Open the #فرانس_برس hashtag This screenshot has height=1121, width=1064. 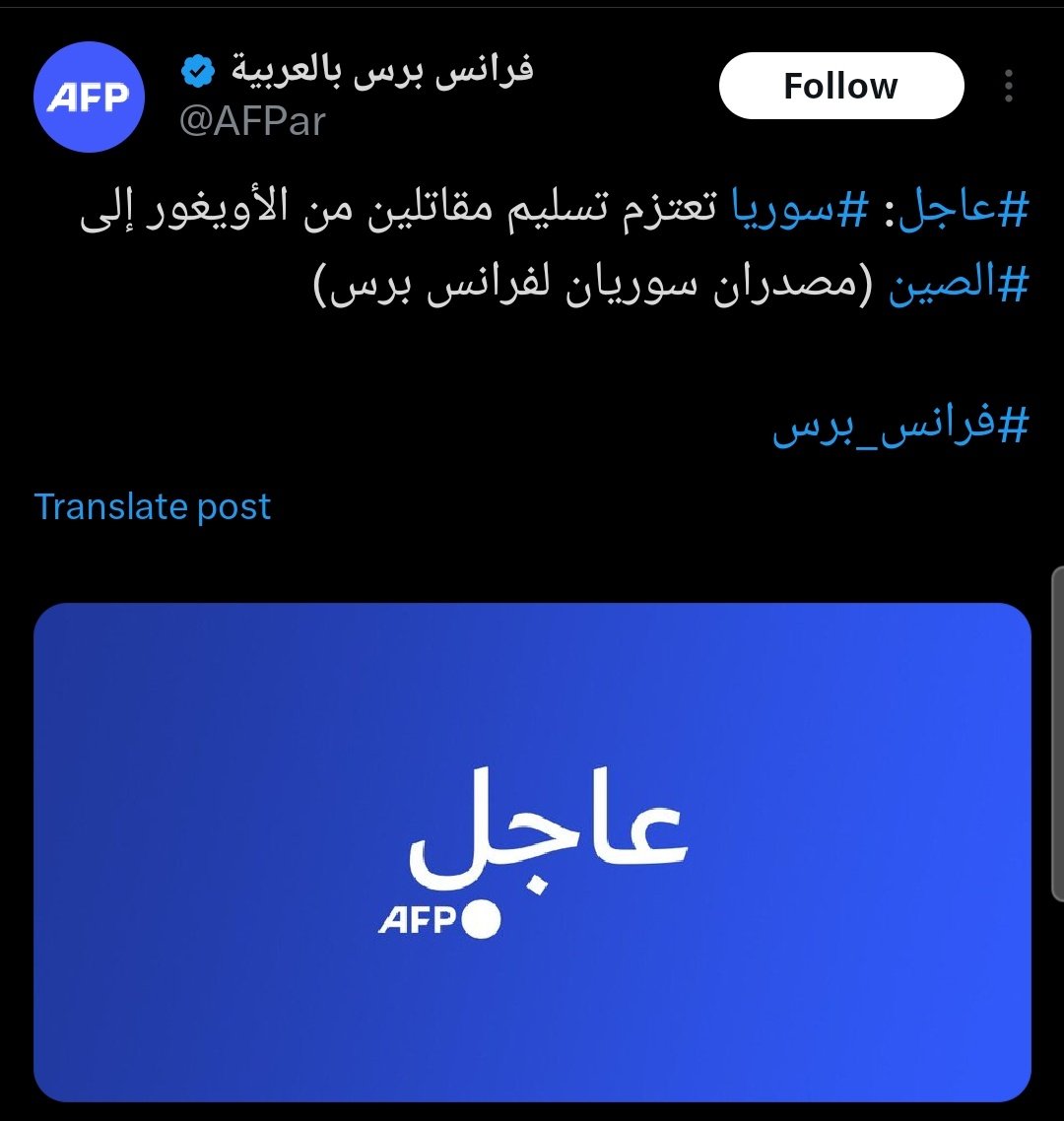pos(900,428)
